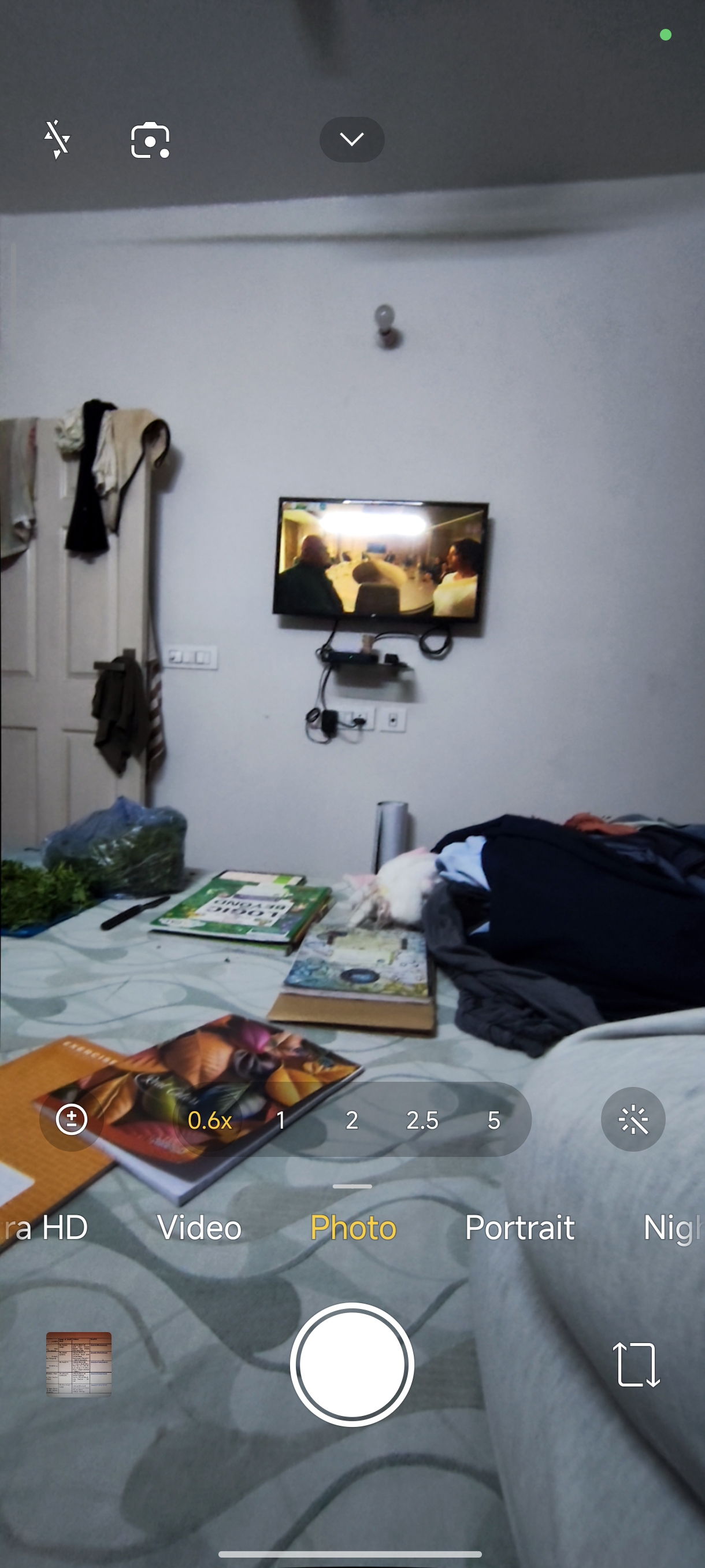
Task: Switch to Video mode
Action: click(199, 1227)
